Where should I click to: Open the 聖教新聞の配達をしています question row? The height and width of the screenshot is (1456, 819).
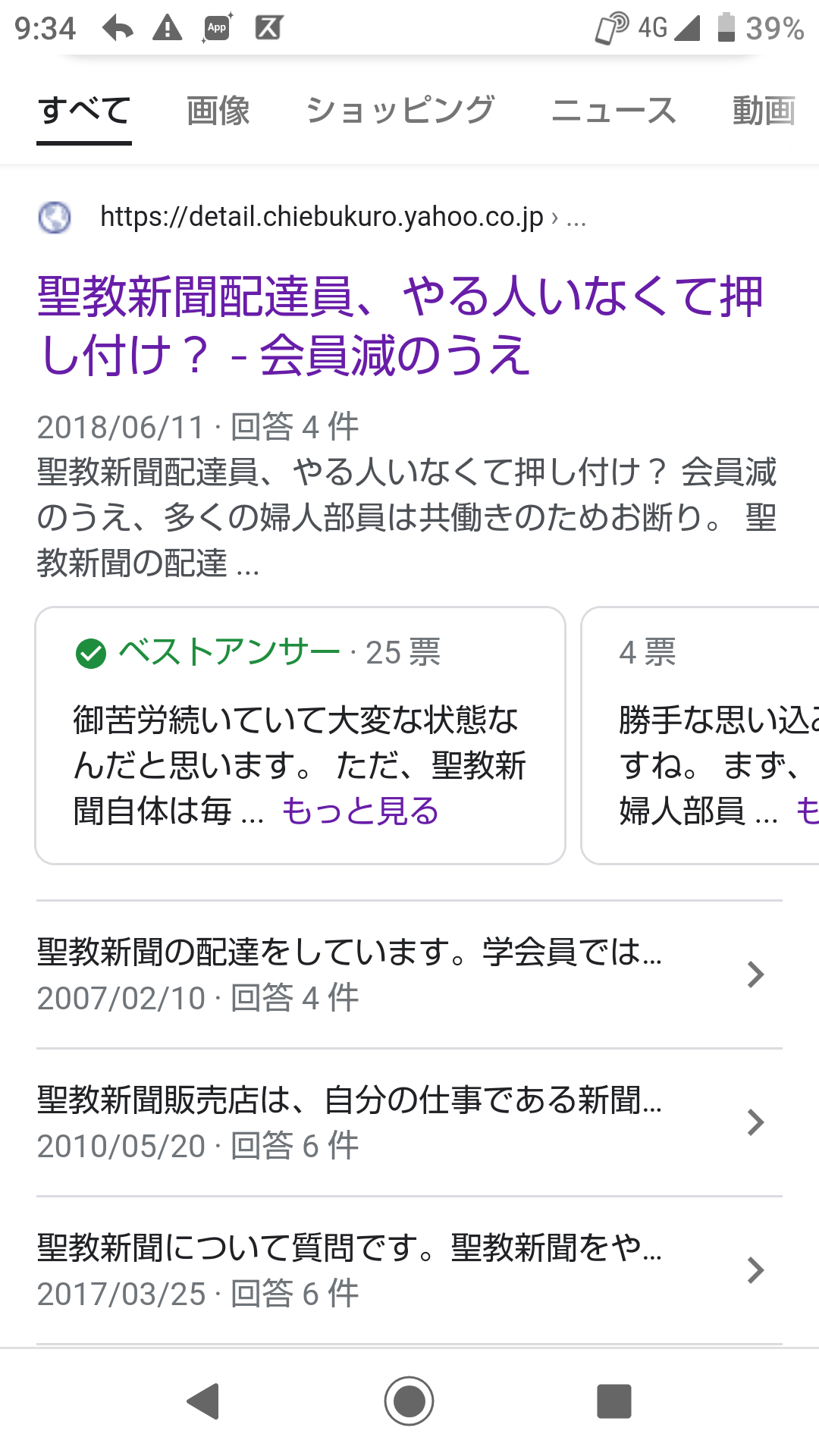coord(400,973)
